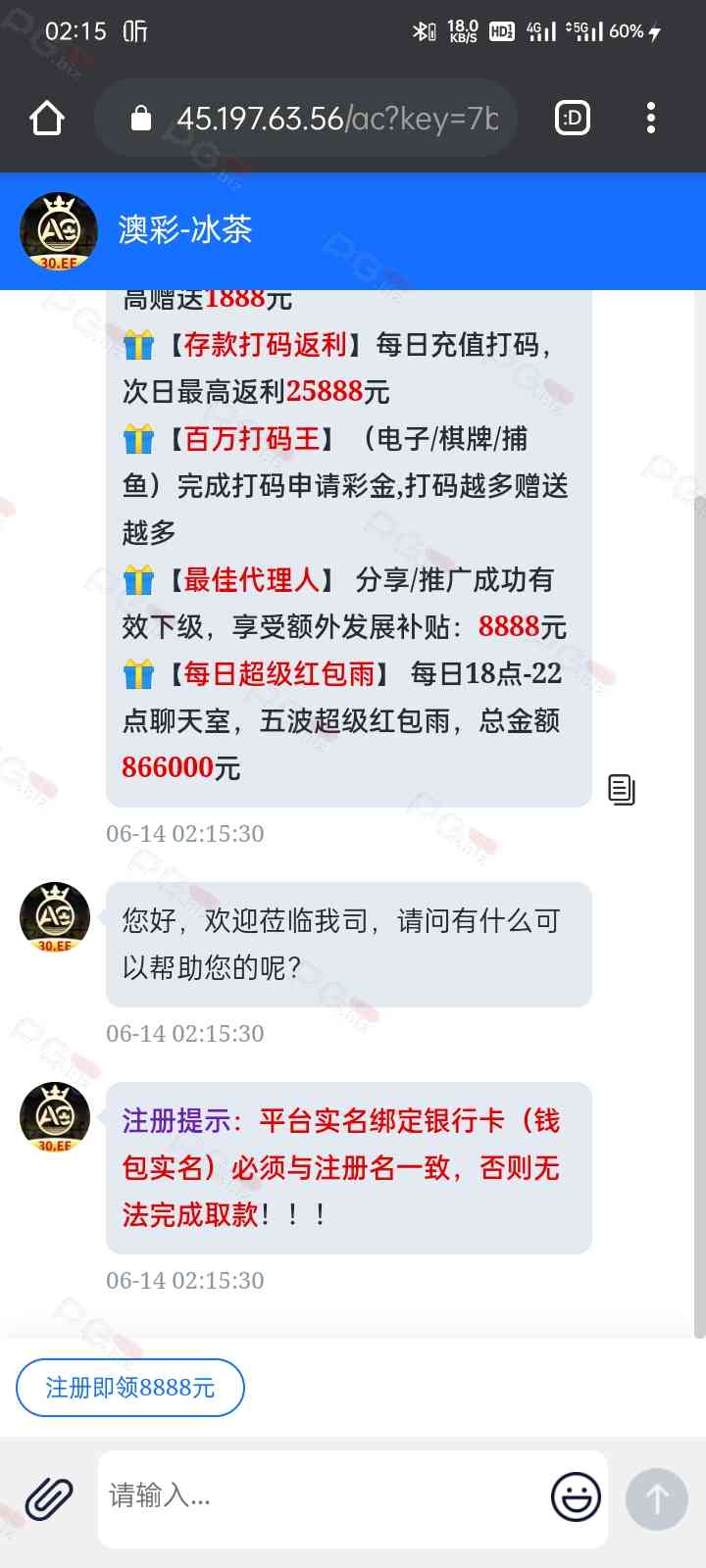Select the 注册即领8888元 quick reply chip
The image size is (706, 1568).
coord(130,1388)
